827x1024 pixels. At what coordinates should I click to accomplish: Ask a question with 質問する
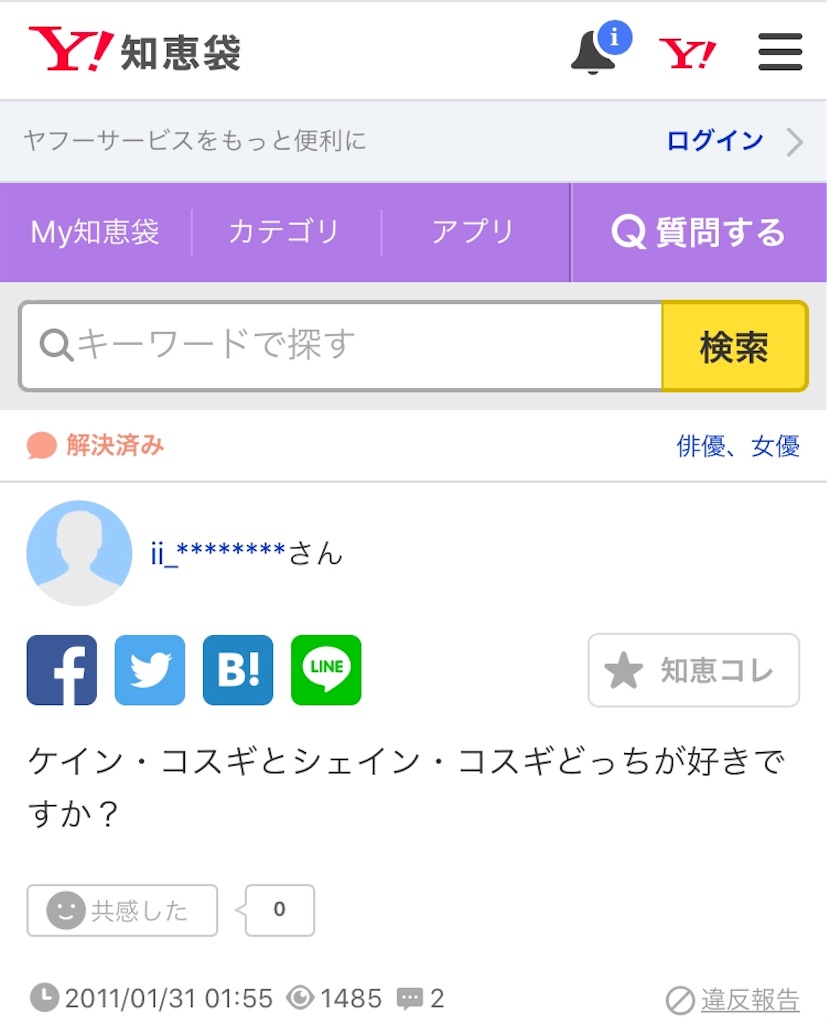698,232
